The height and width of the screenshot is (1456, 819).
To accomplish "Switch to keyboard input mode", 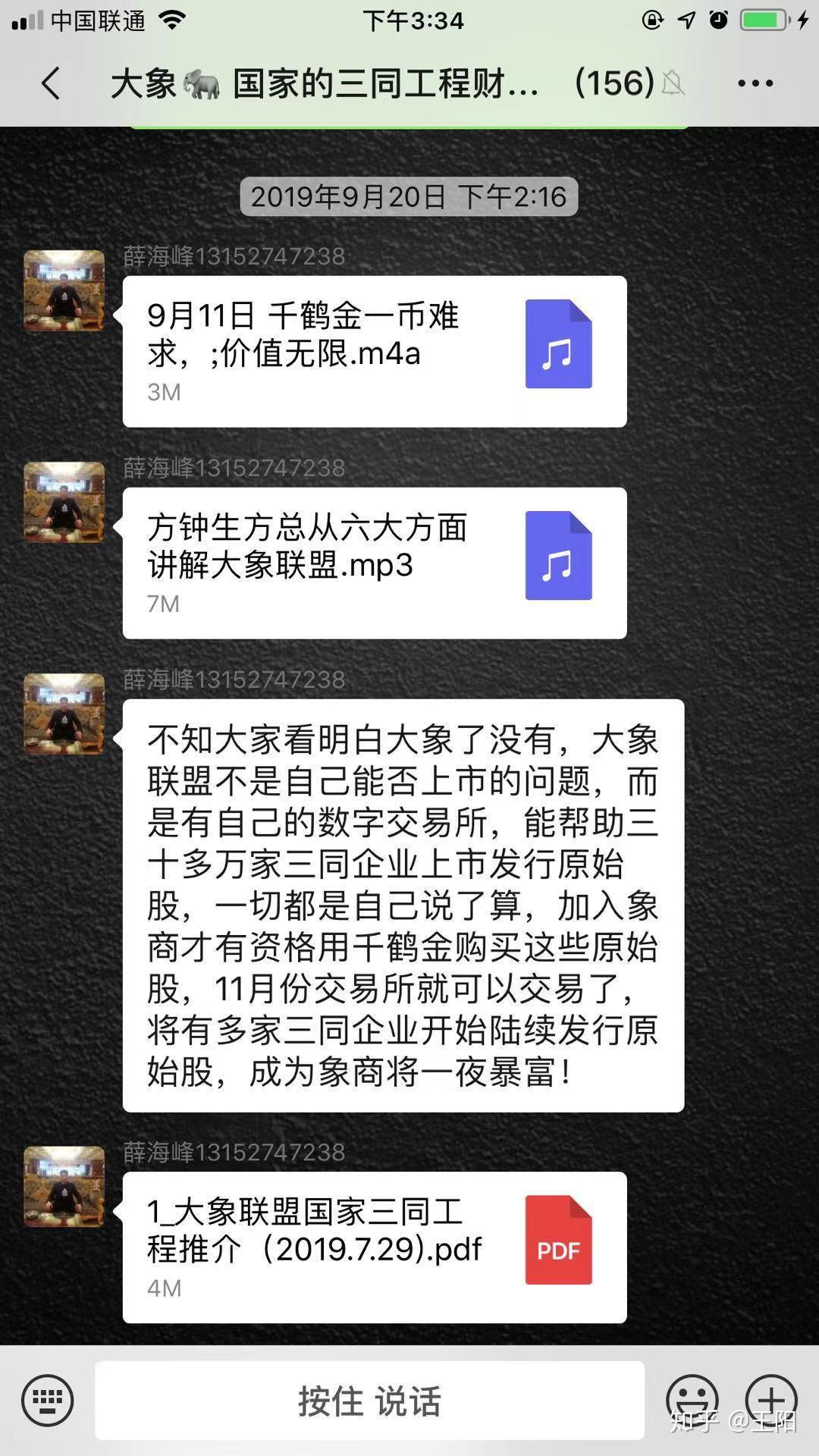I will (x=48, y=1400).
